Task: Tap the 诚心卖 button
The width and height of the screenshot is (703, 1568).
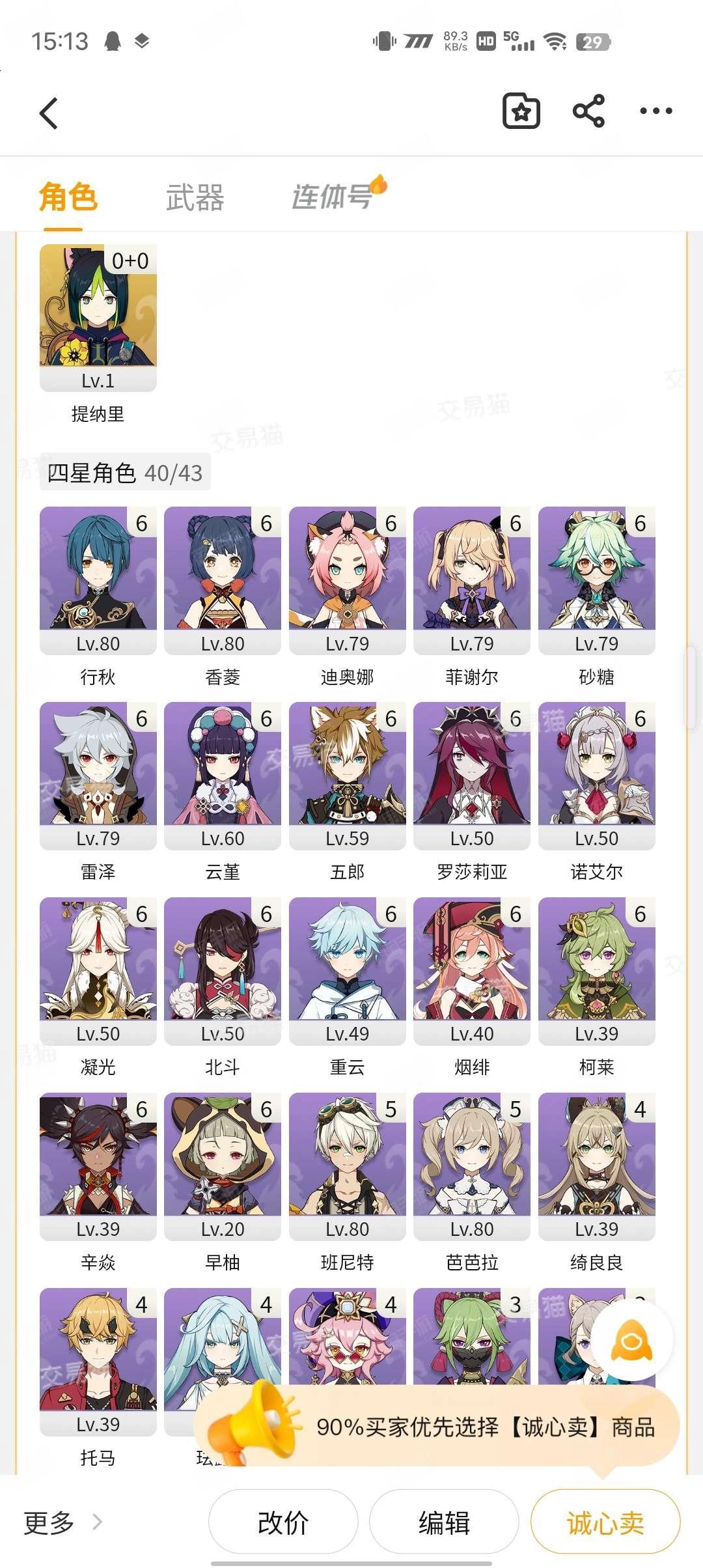Action: [605, 1522]
